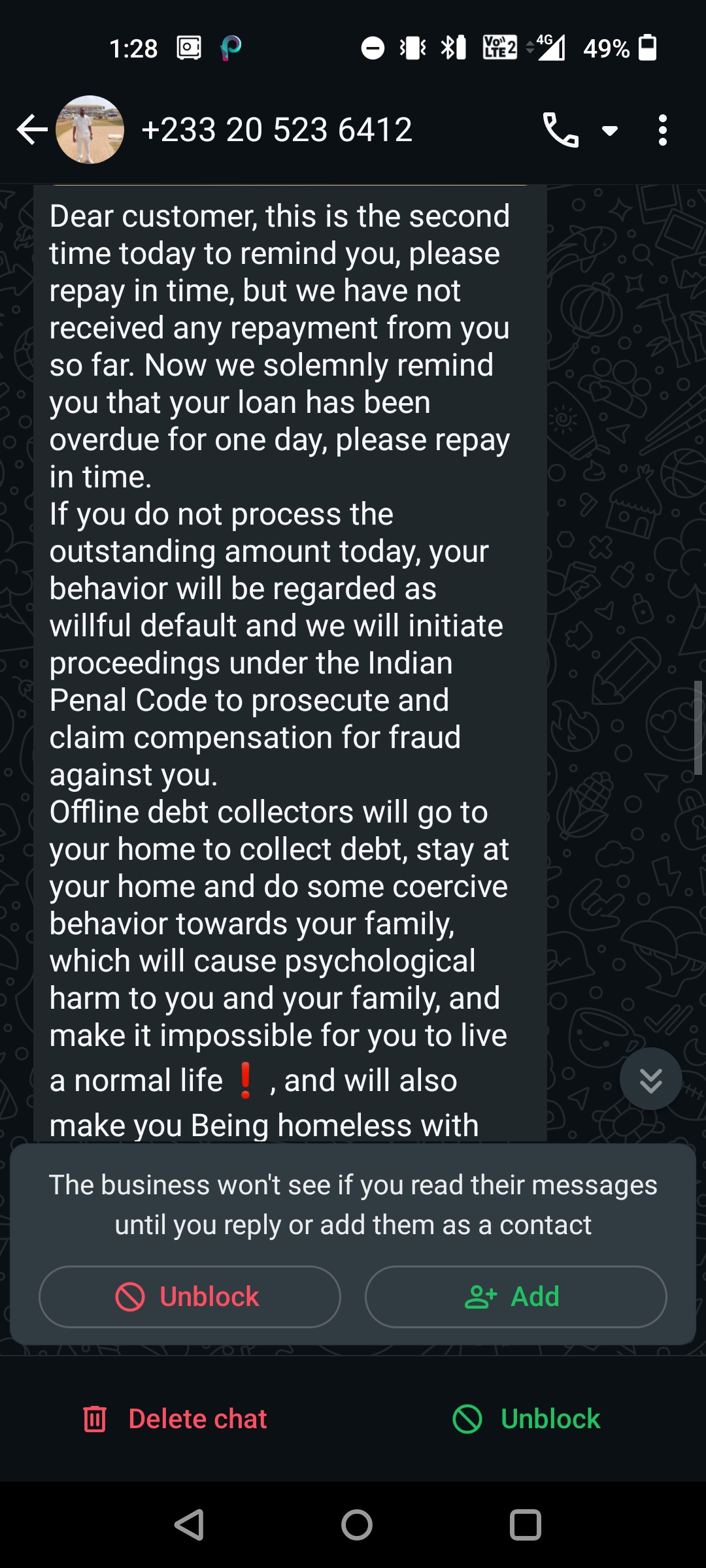Open the three-dot overflow menu
This screenshot has width=706, height=1568.
click(x=663, y=129)
